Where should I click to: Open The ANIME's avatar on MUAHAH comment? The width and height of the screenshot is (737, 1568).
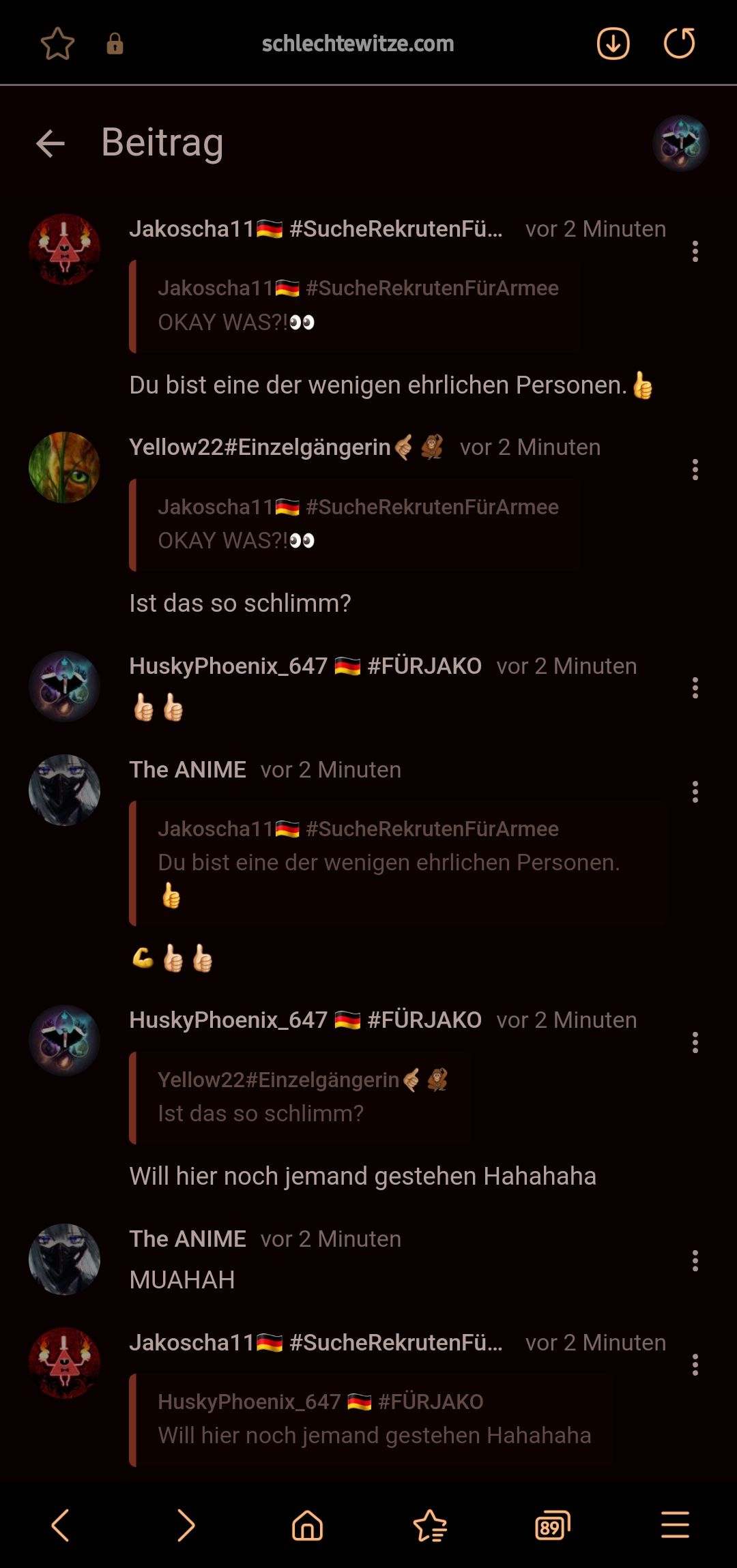[64, 1259]
